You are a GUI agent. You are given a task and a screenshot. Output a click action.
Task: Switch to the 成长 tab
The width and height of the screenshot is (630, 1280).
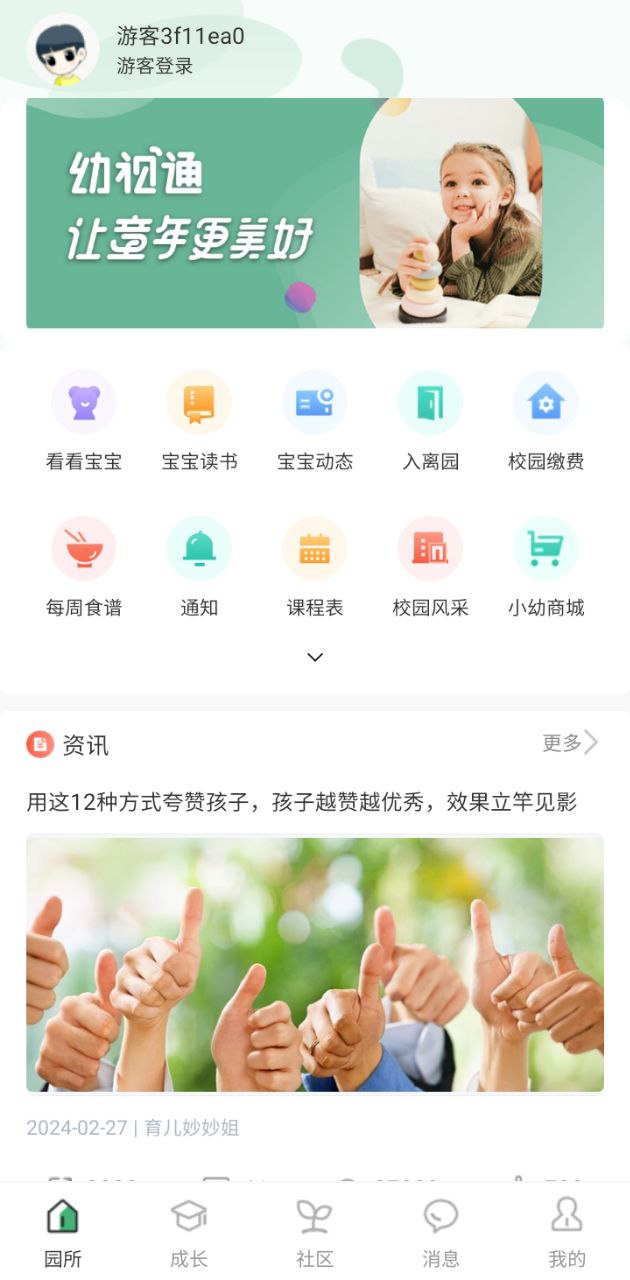189,1233
